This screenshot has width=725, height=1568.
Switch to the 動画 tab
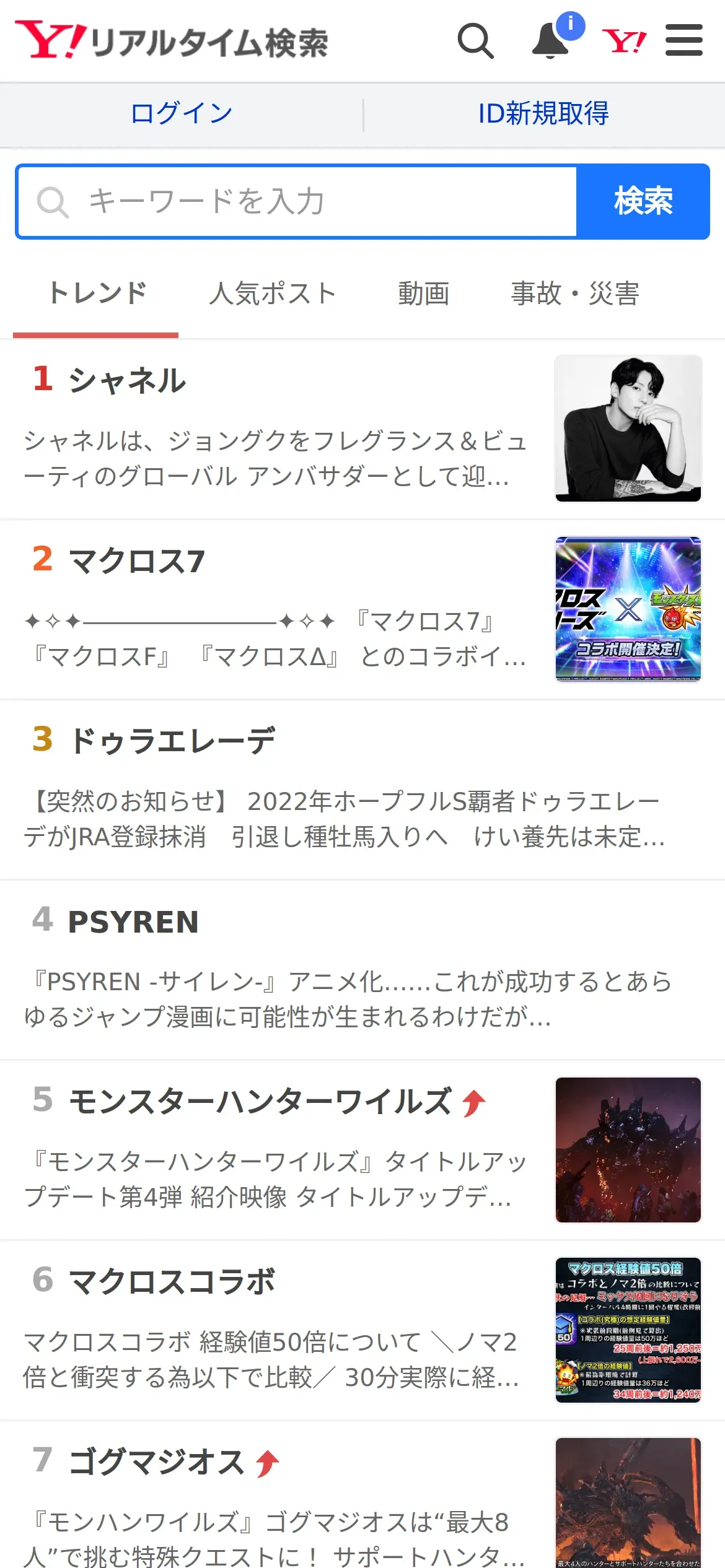click(423, 294)
